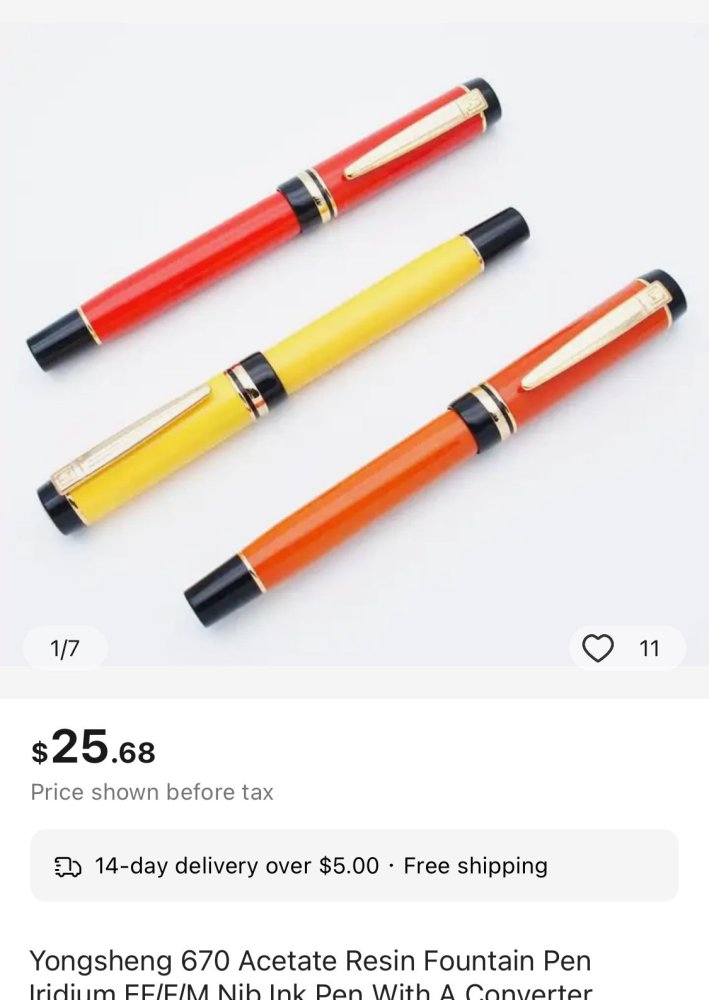Like this fountain pen with the heart icon
The height and width of the screenshot is (1000, 709).
(598, 649)
